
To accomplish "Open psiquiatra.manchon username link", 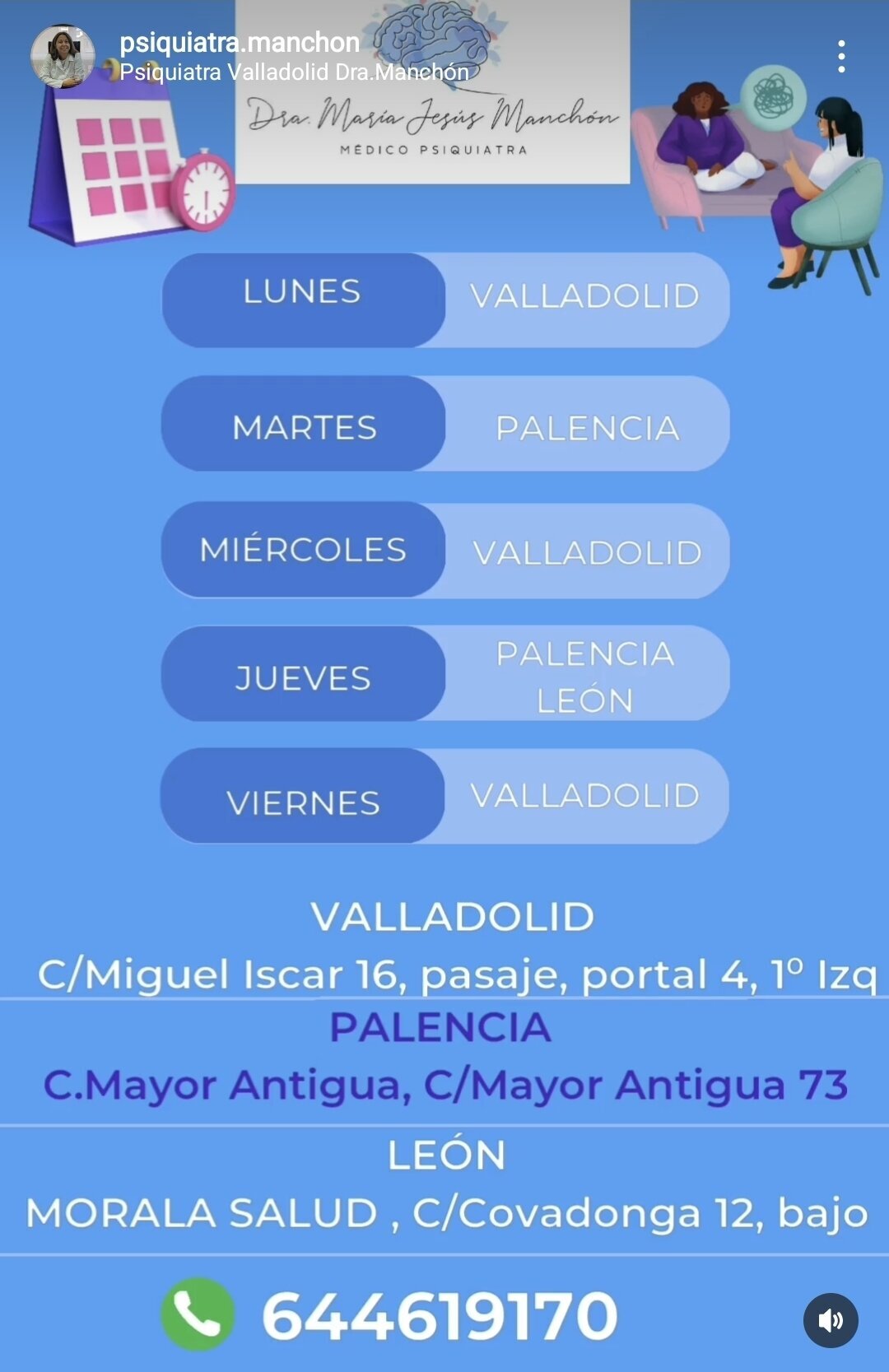I will 240,42.
